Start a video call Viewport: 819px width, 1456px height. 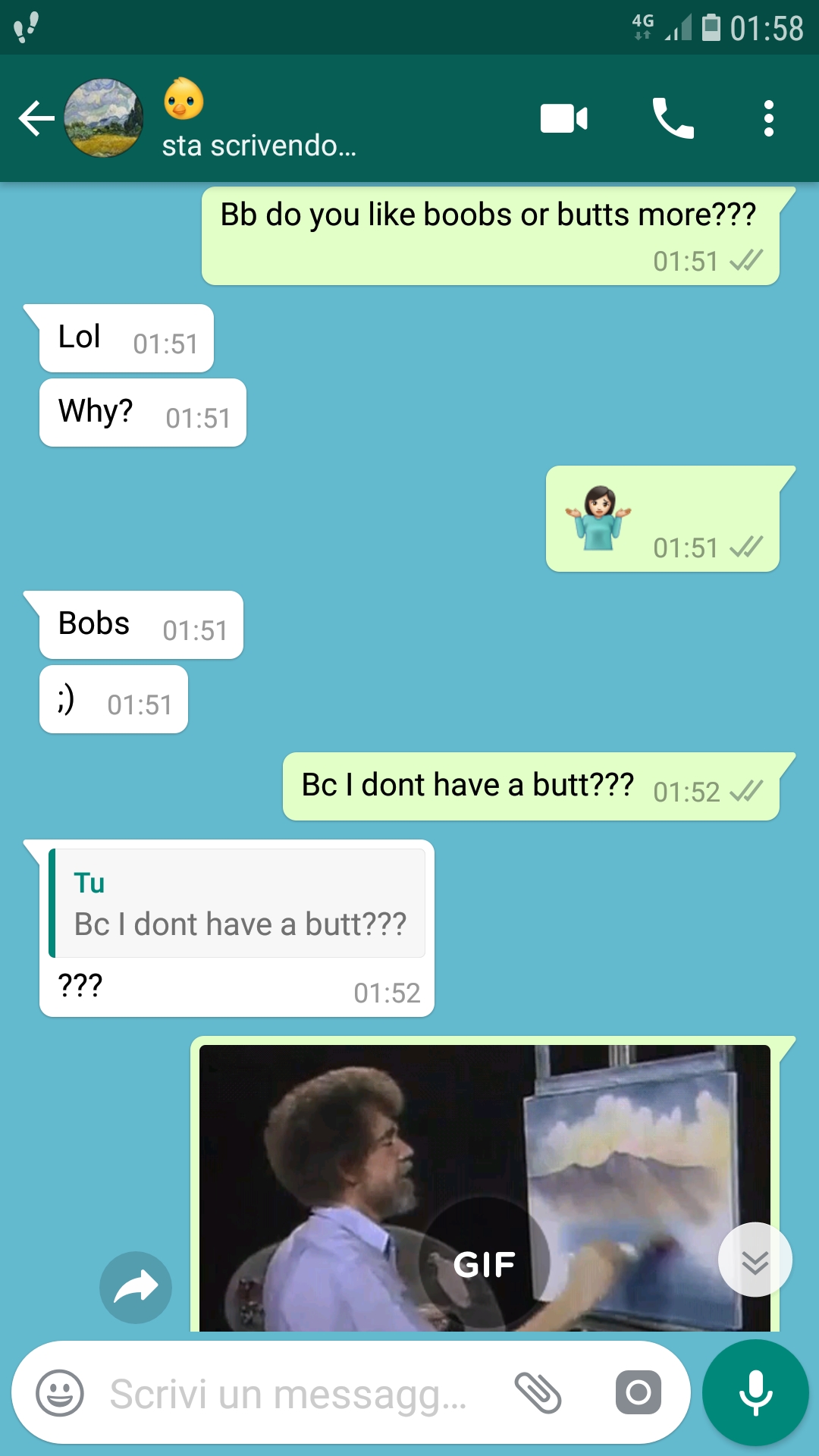(563, 119)
